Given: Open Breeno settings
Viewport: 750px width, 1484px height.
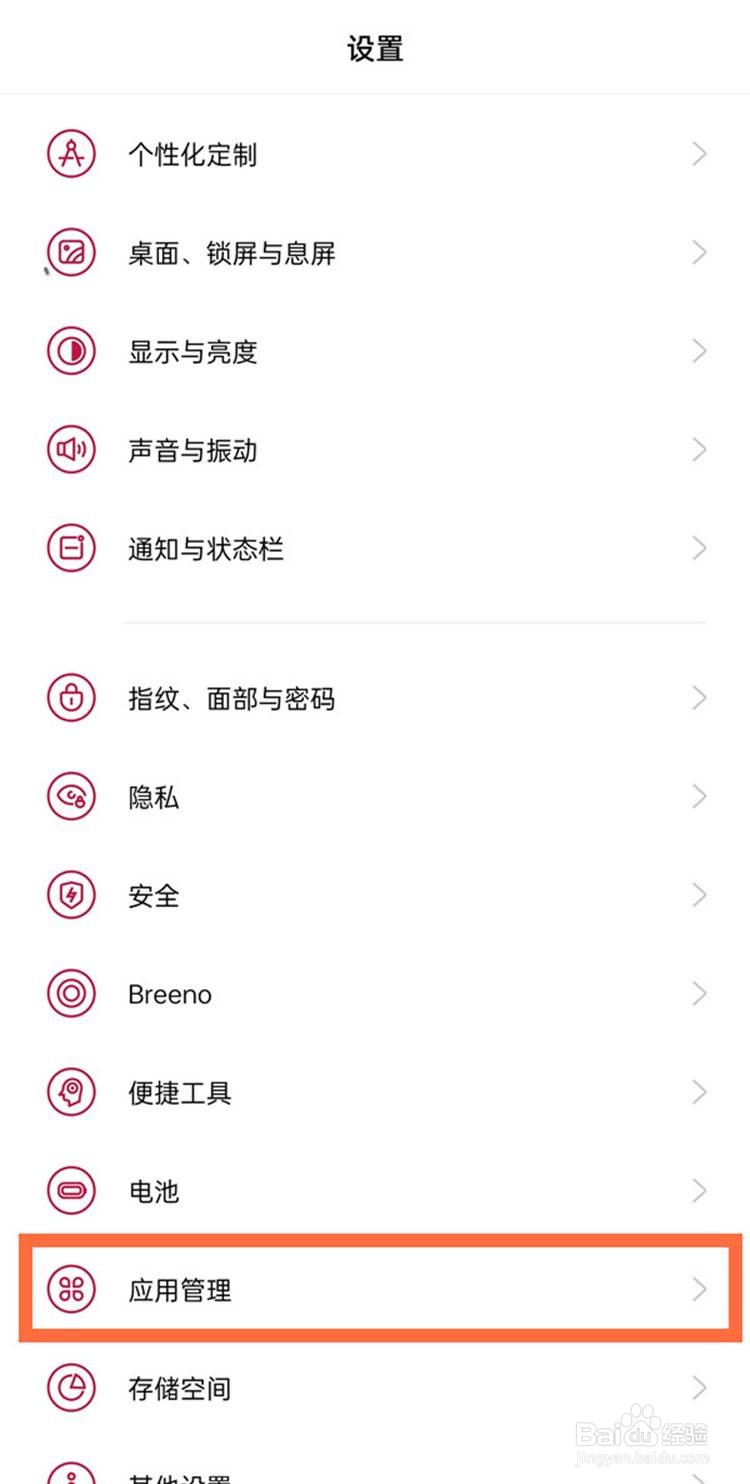Looking at the screenshot, I should point(375,994).
